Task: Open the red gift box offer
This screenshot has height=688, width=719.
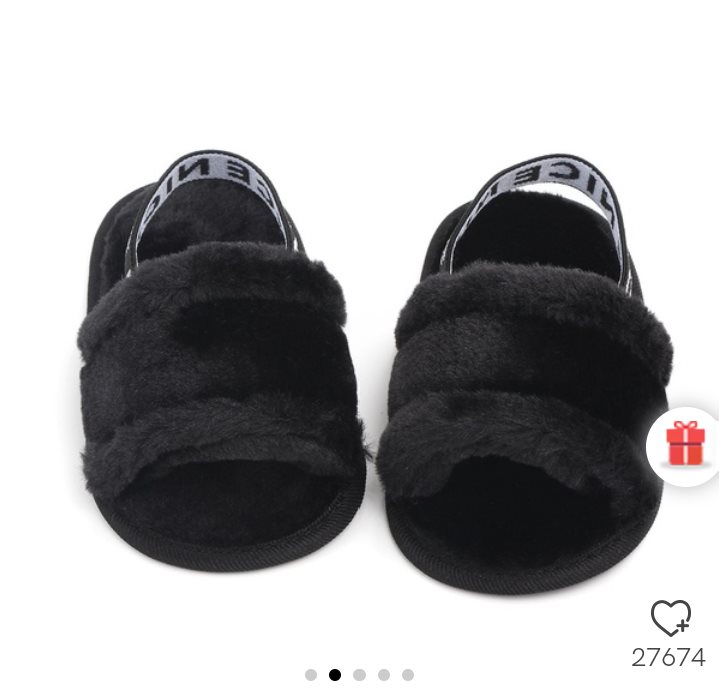Action: click(x=686, y=443)
